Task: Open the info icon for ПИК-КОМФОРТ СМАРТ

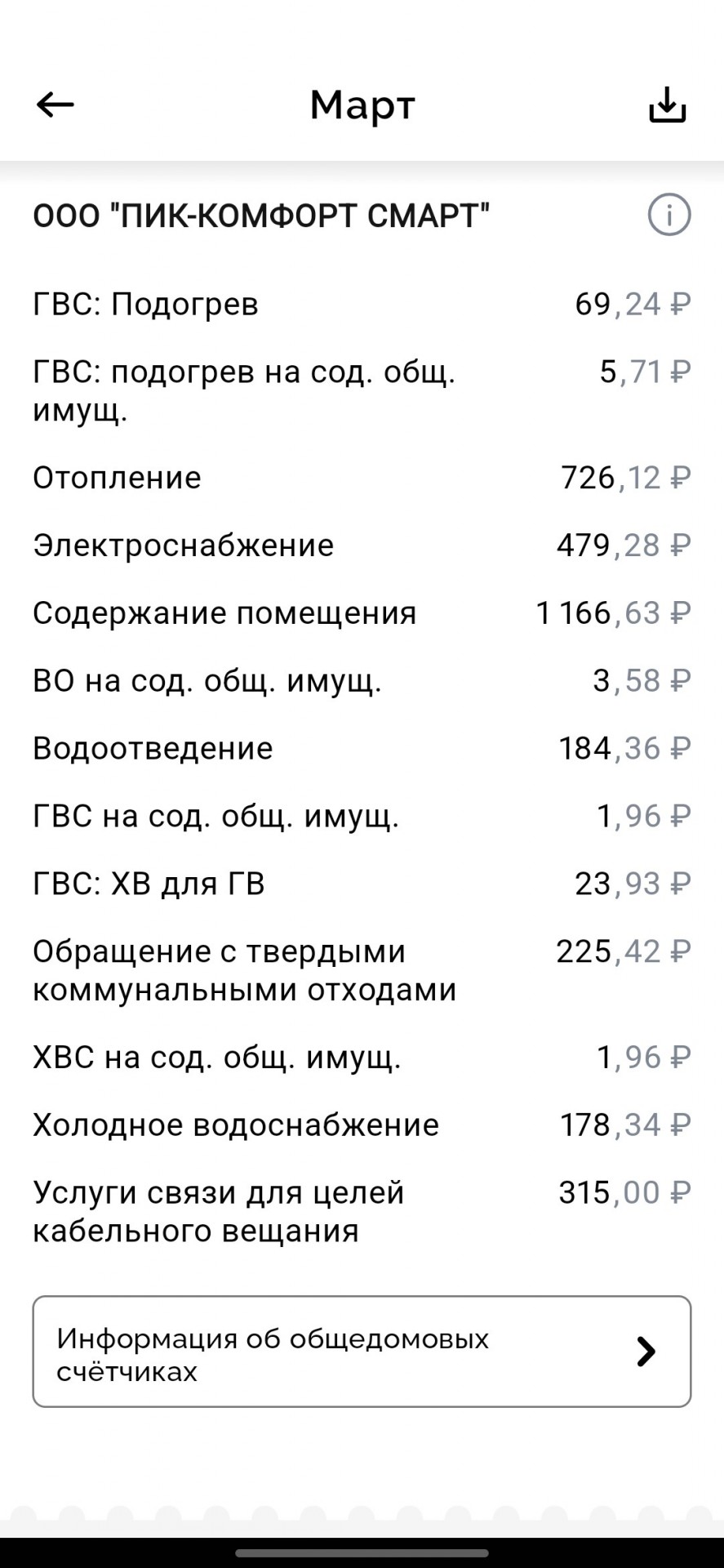Action: (x=669, y=216)
